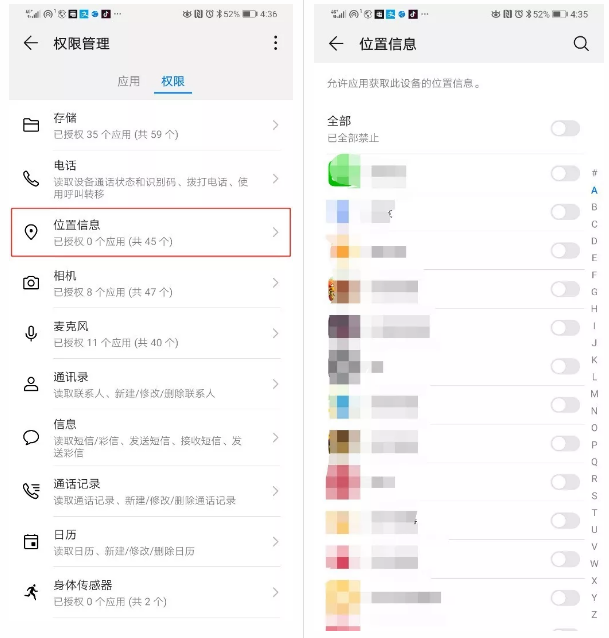Open the 位置信息 permission row

coord(150,232)
